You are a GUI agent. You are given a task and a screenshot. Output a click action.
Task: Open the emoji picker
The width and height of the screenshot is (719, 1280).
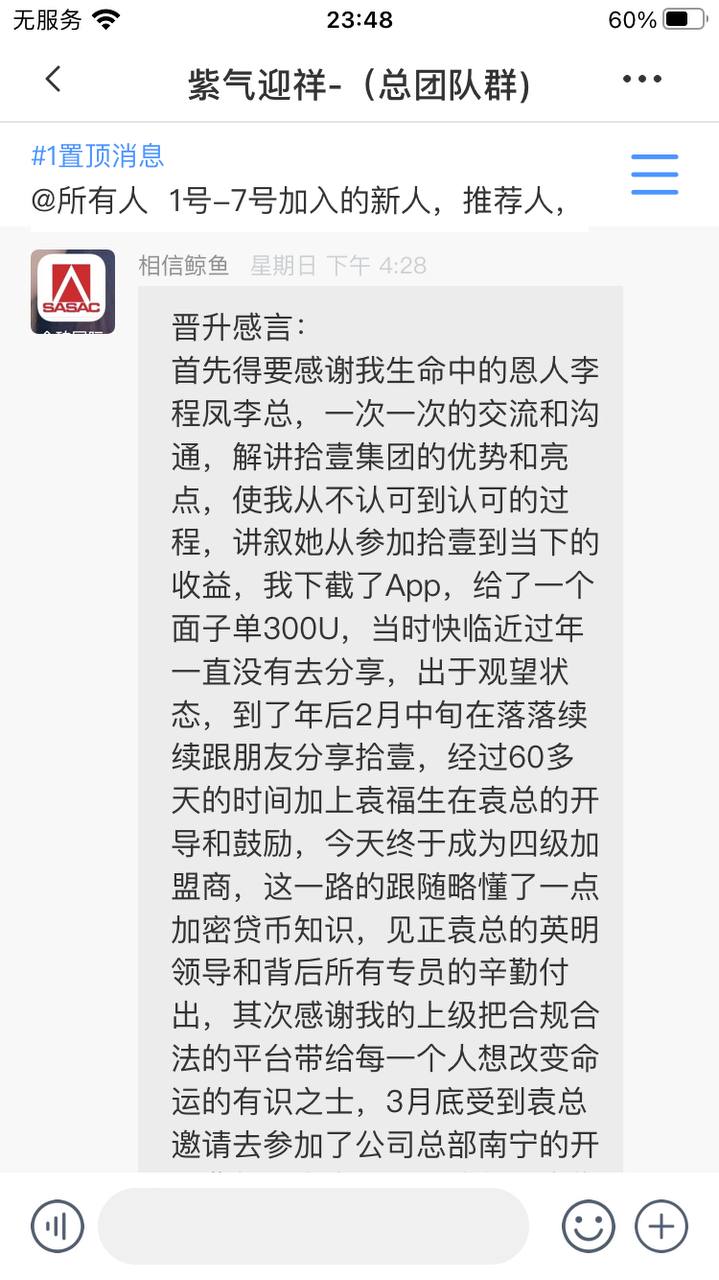(588, 1226)
